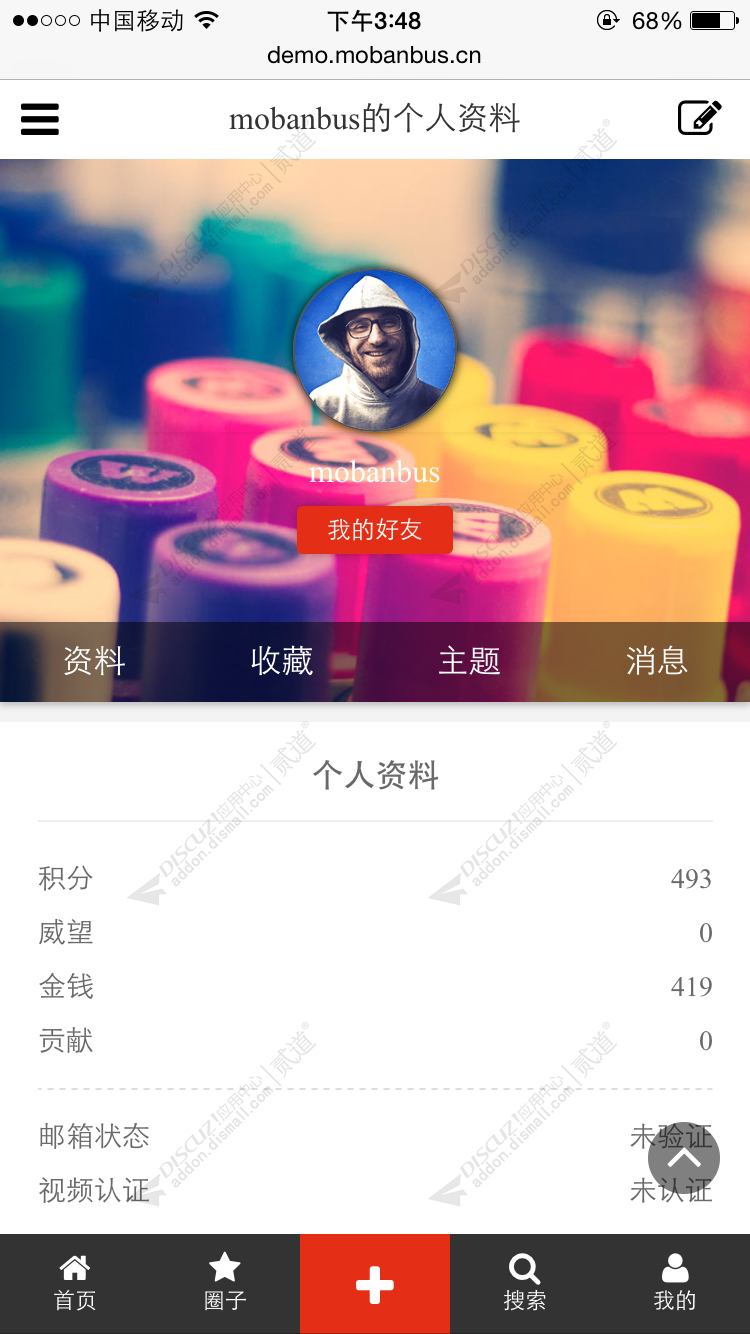Switch to the 资料 tab
Image resolution: width=750 pixels, height=1334 pixels.
(x=94, y=661)
